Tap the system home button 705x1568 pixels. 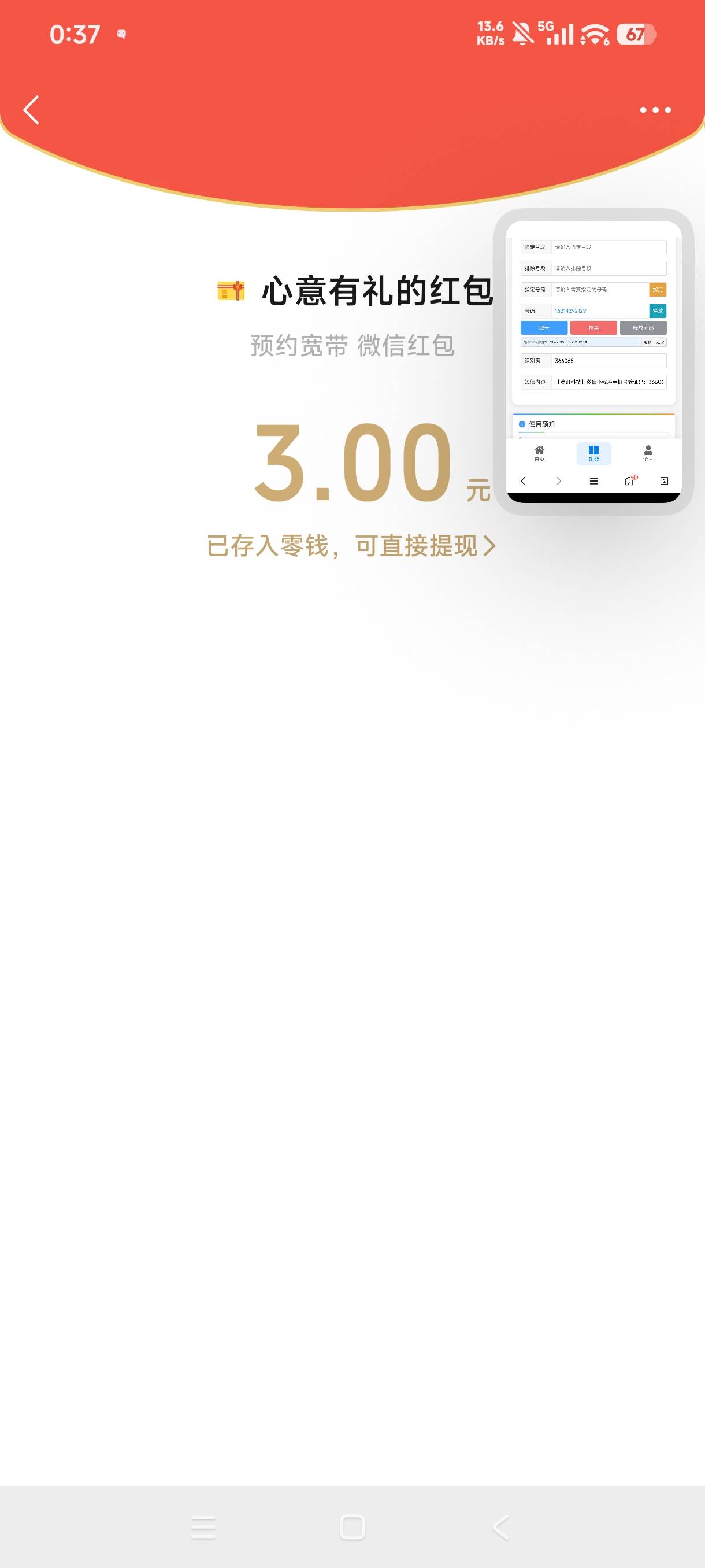[352, 1527]
